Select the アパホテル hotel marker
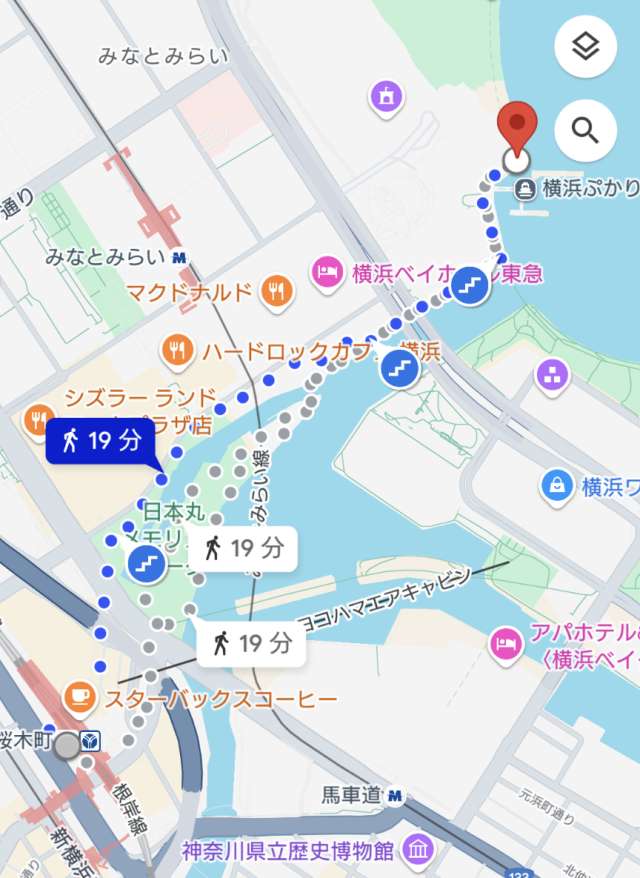The width and height of the screenshot is (640, 878). coord(507,643)
